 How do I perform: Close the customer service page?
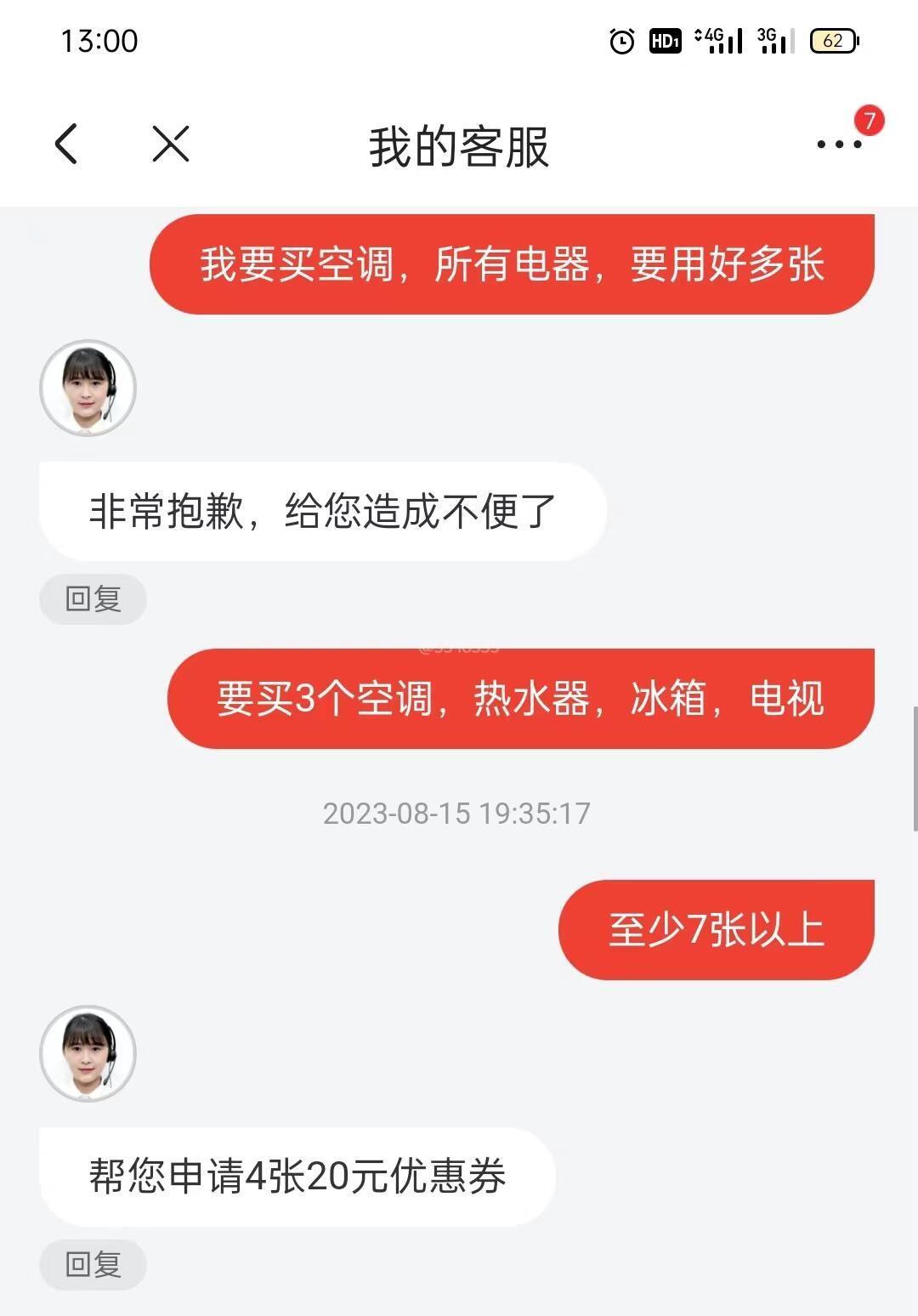pyautogui.click(x=171, y=144)
